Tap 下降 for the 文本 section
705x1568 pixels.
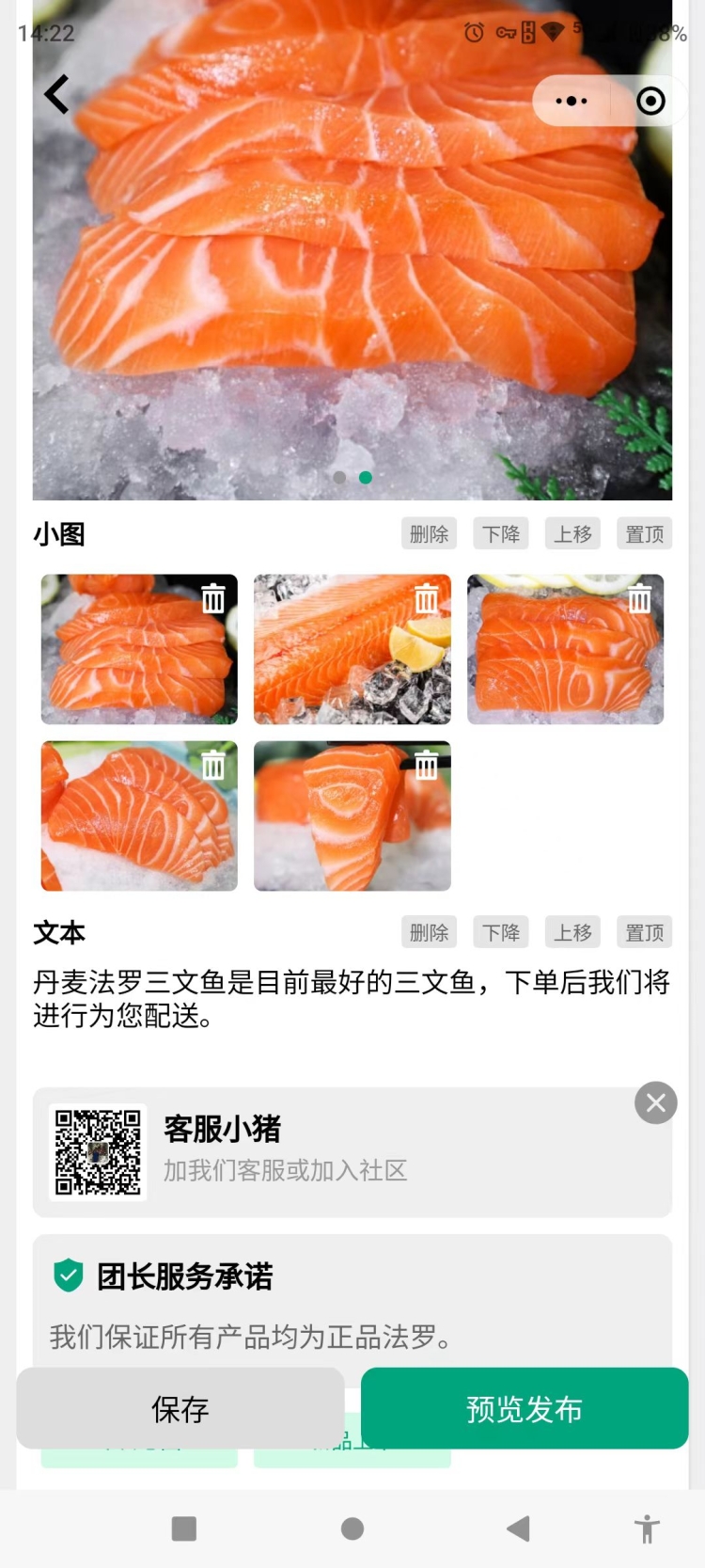pos(501,932)
